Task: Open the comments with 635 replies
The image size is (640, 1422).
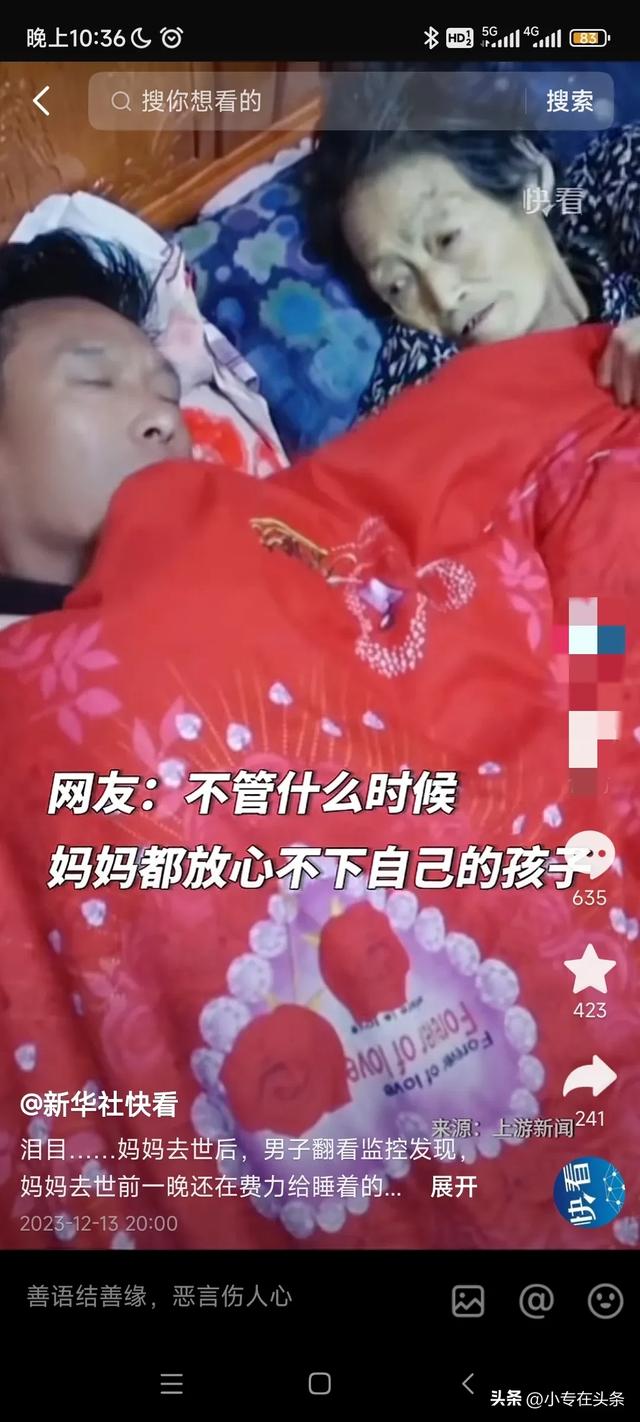Action: 589,860
